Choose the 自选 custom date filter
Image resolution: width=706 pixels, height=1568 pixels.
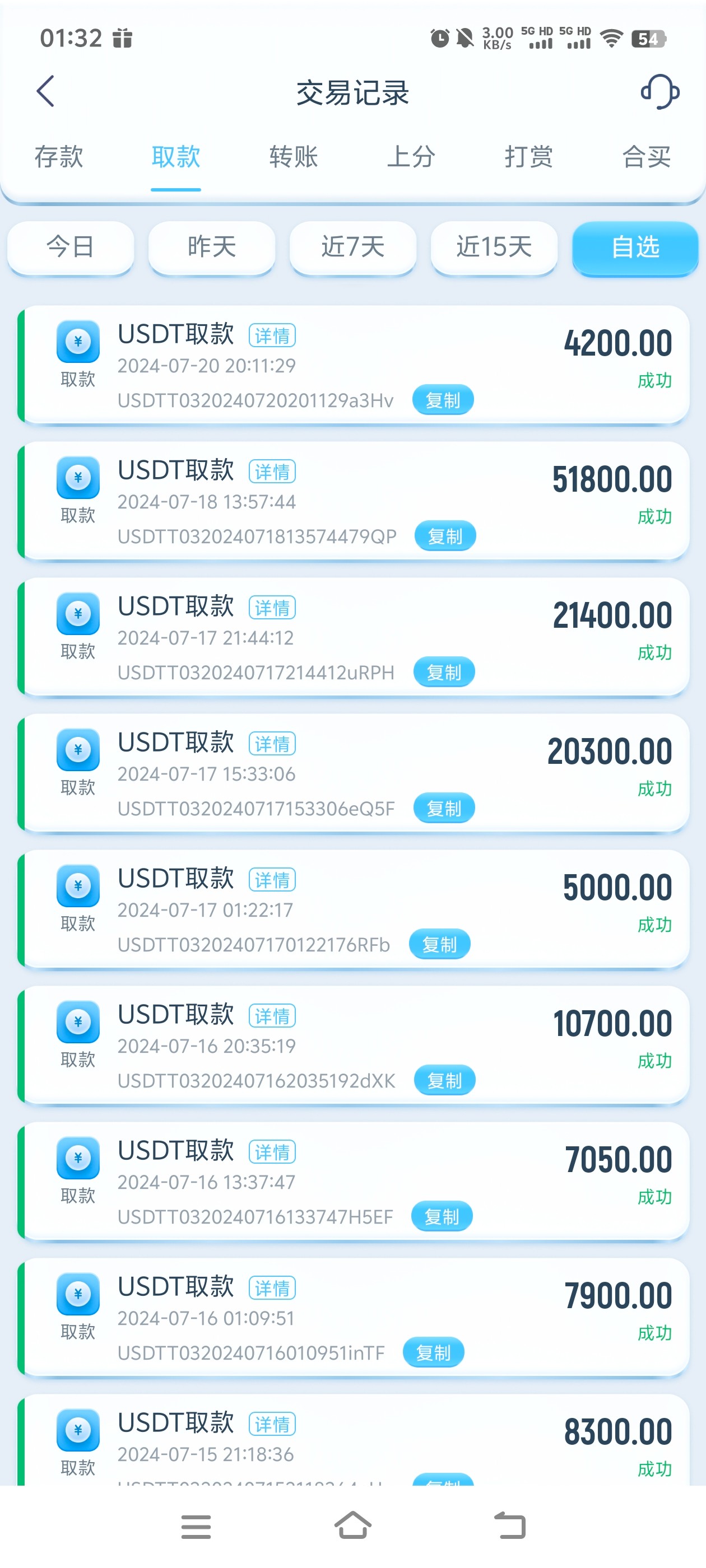(x=635, y=247)
